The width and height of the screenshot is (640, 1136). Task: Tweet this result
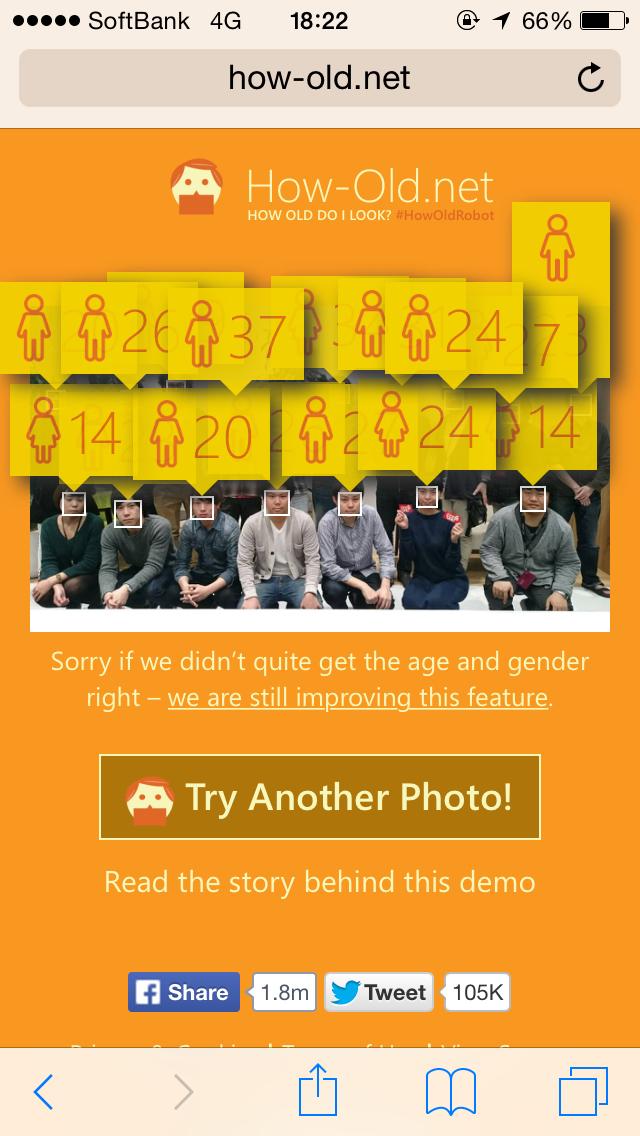(x=379, y=992)
